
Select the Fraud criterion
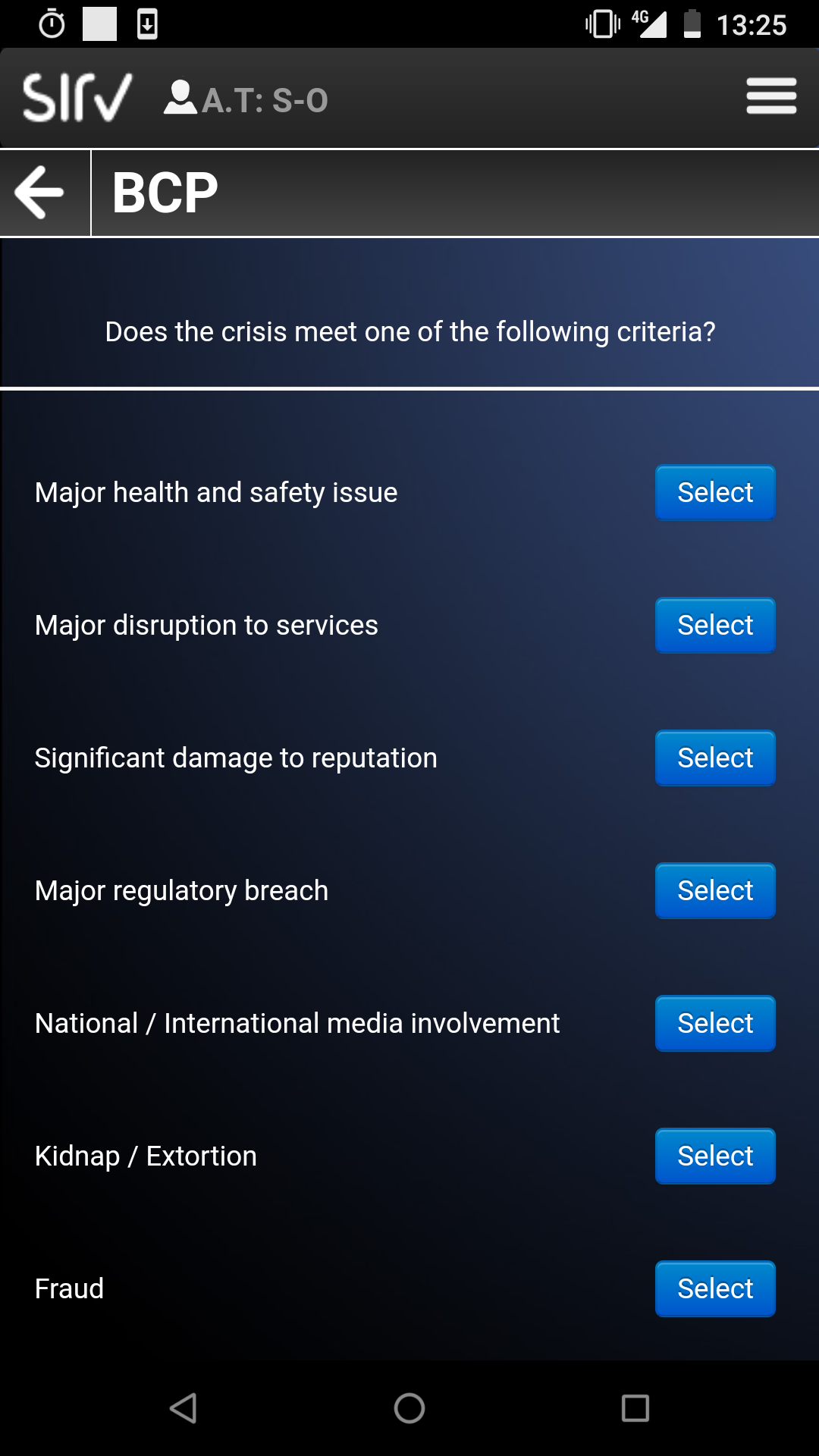pos(715,1288)
